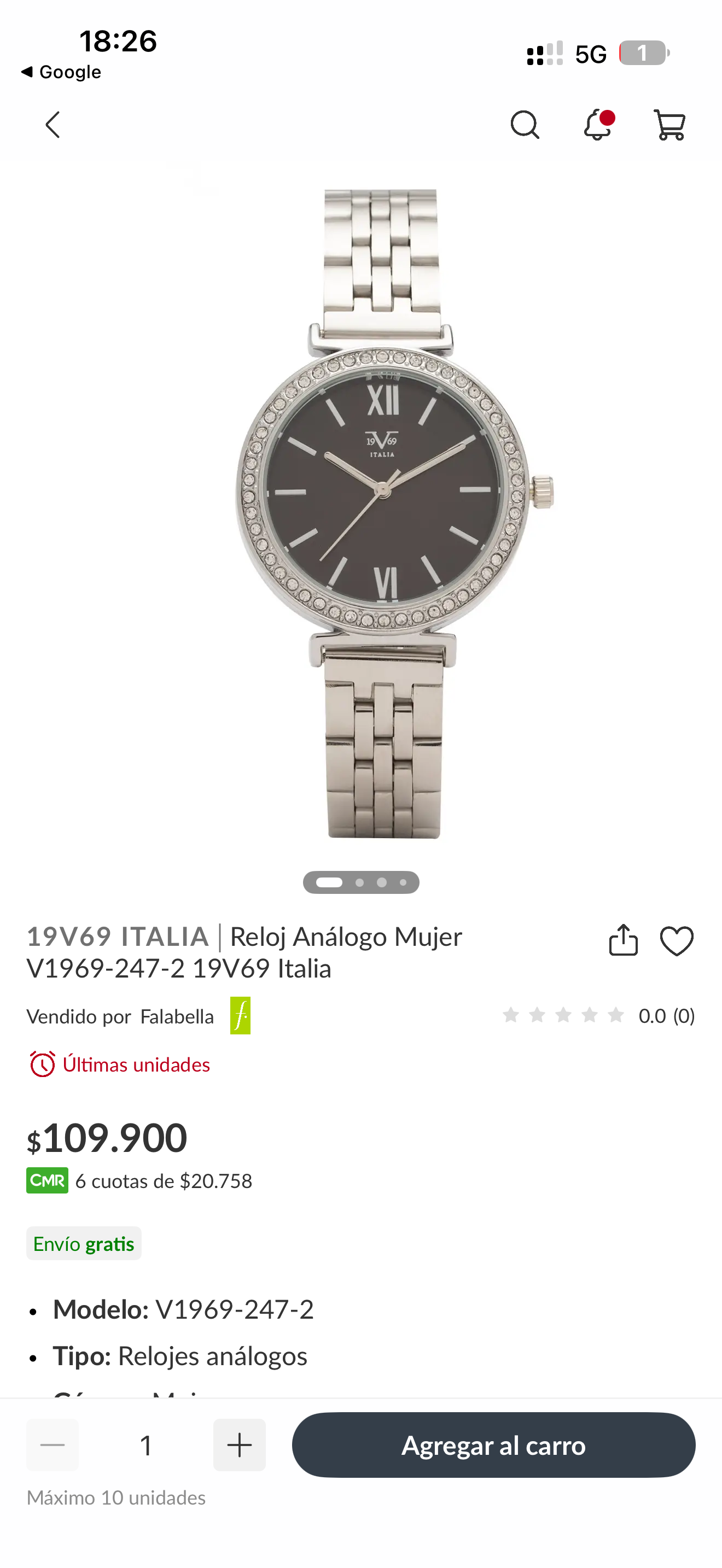Click the CMR payment badge
The image size is (722, 1568).
(x=48, y=1180)
